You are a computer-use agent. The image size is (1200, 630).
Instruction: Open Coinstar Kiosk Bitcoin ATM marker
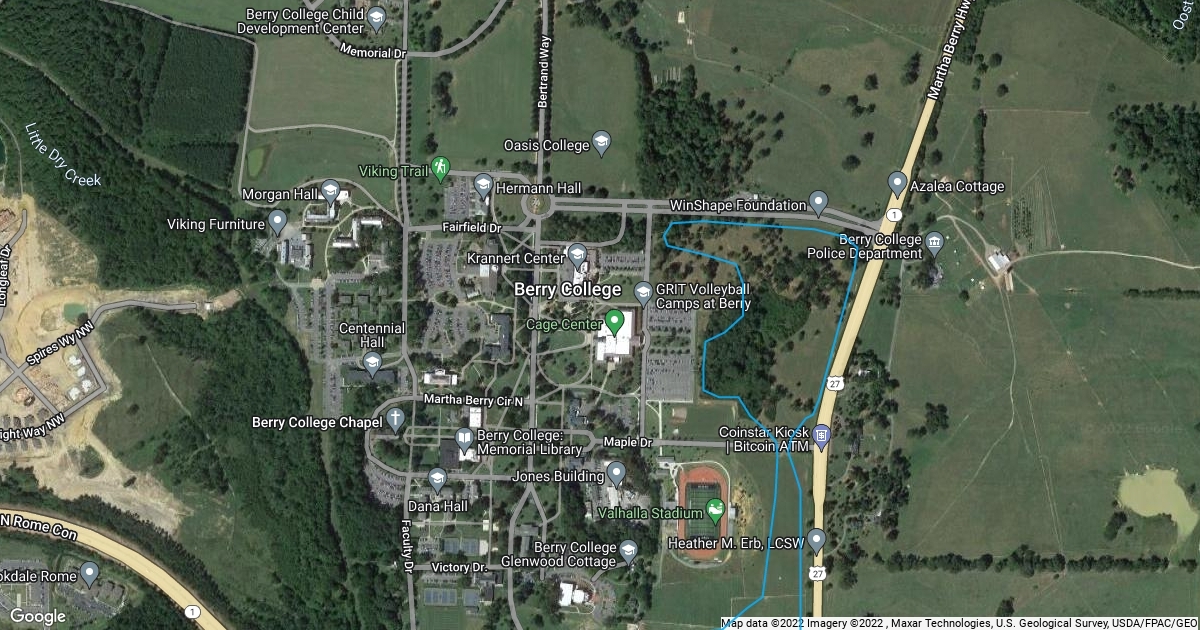821,434
